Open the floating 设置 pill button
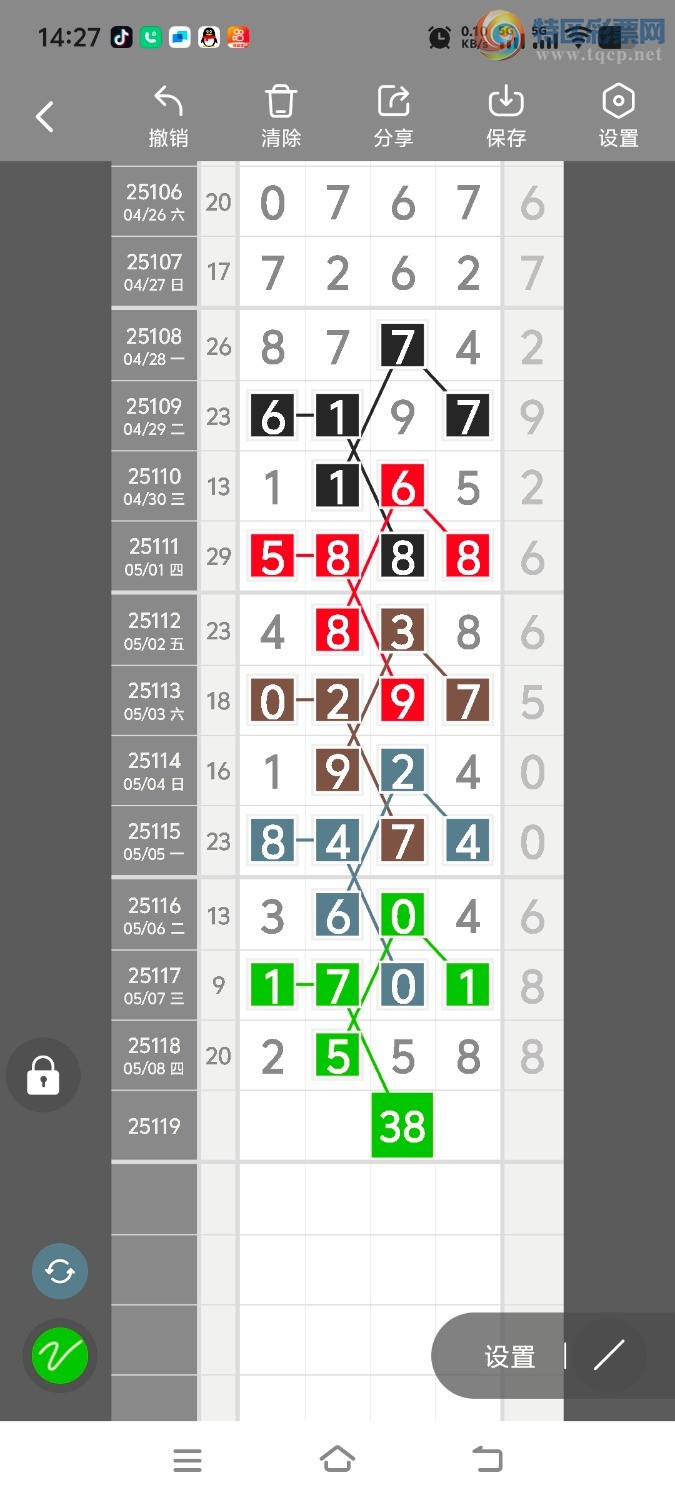This screenshot has height=1500, width=675. point(510,1357)
